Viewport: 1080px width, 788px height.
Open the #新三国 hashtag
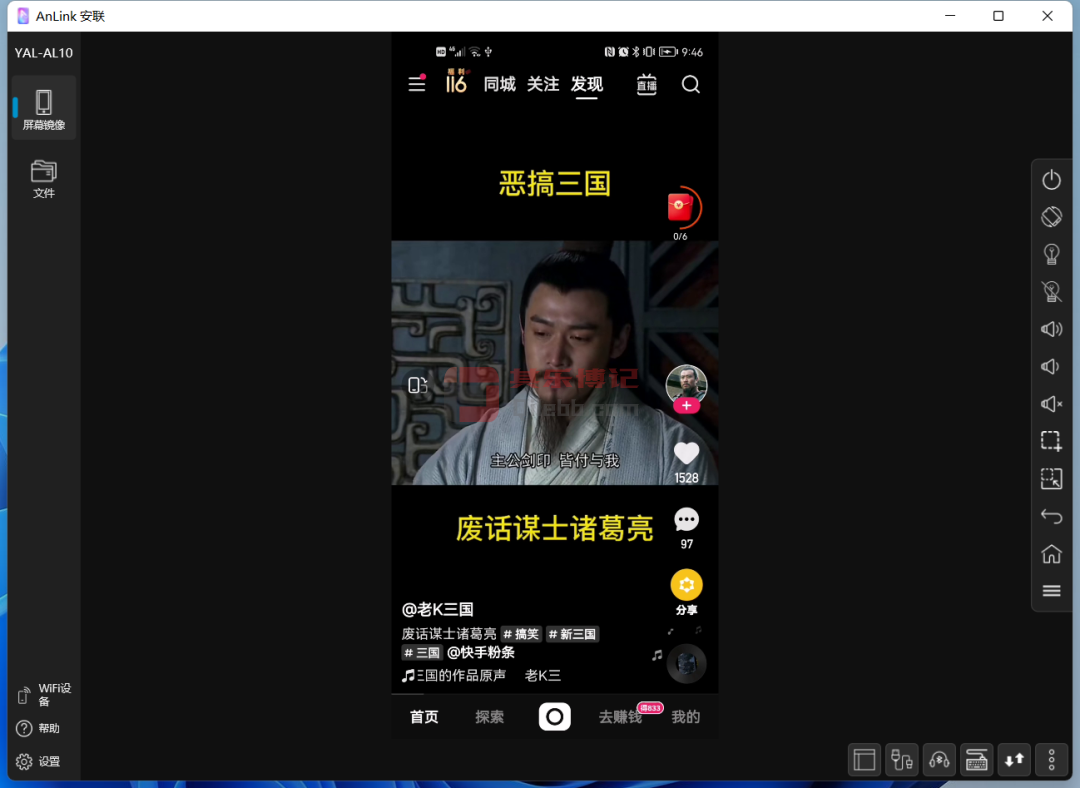click(572, 634)
